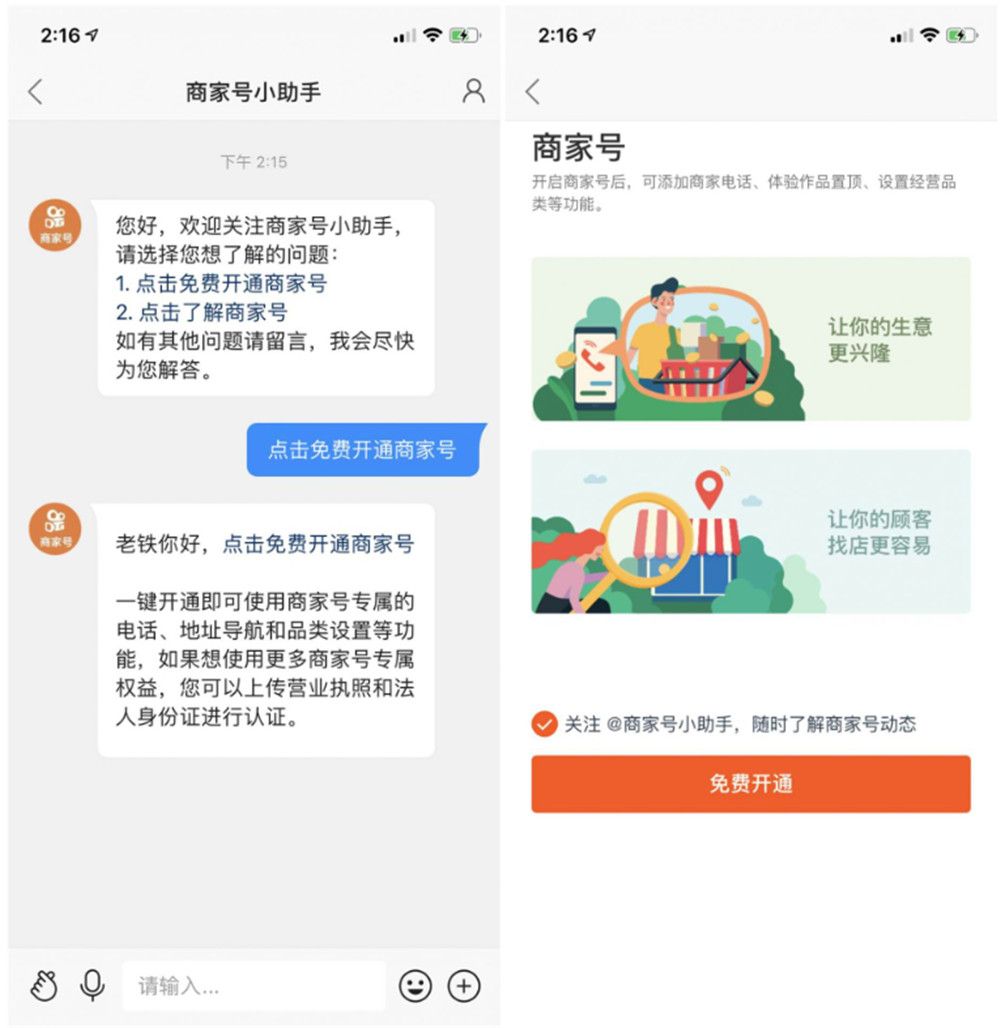Screen dimensions: 1000x1028
Task: Tap the waving hand icon
Action: 44,986
